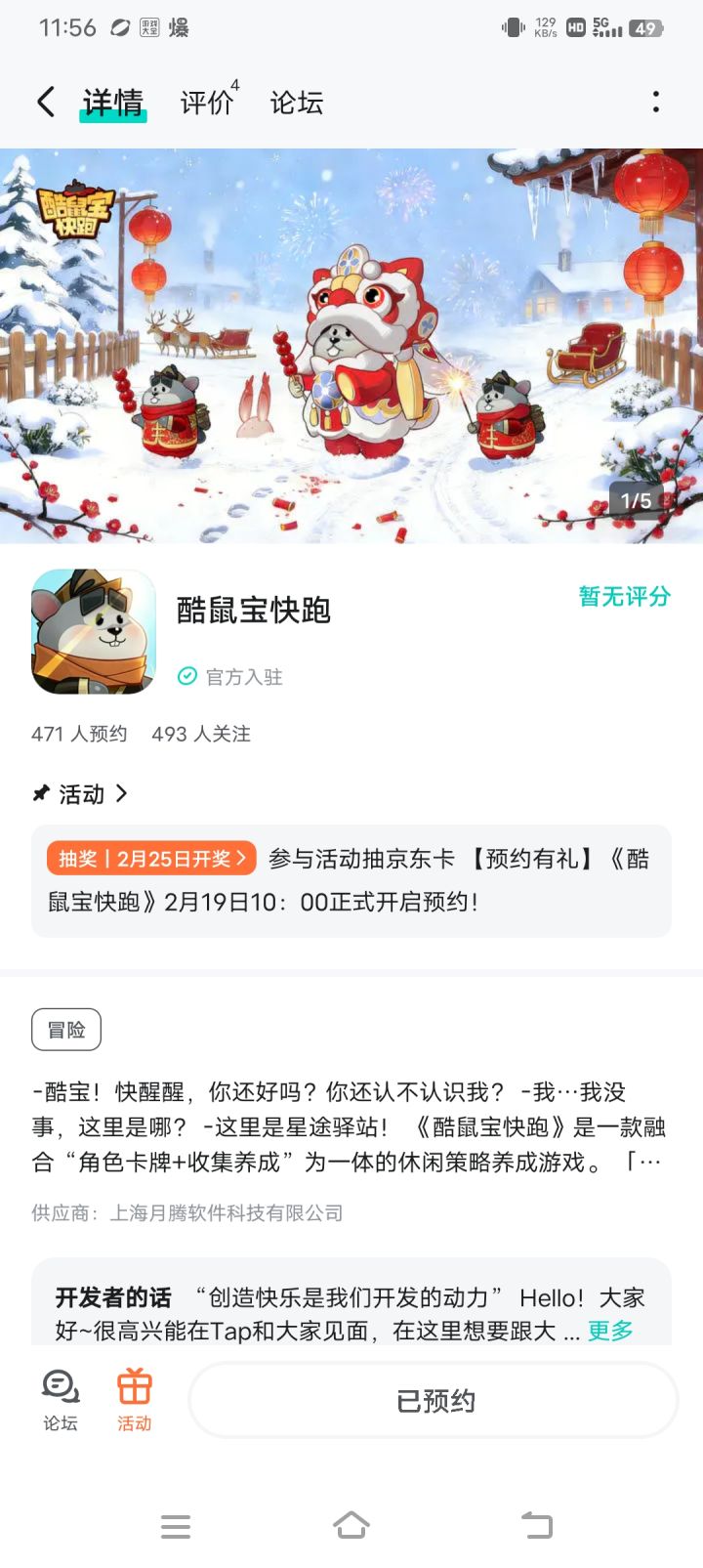Tap the pin icon beside 活动
This screenshot has width=703, height=1568.
coord(38,794)
